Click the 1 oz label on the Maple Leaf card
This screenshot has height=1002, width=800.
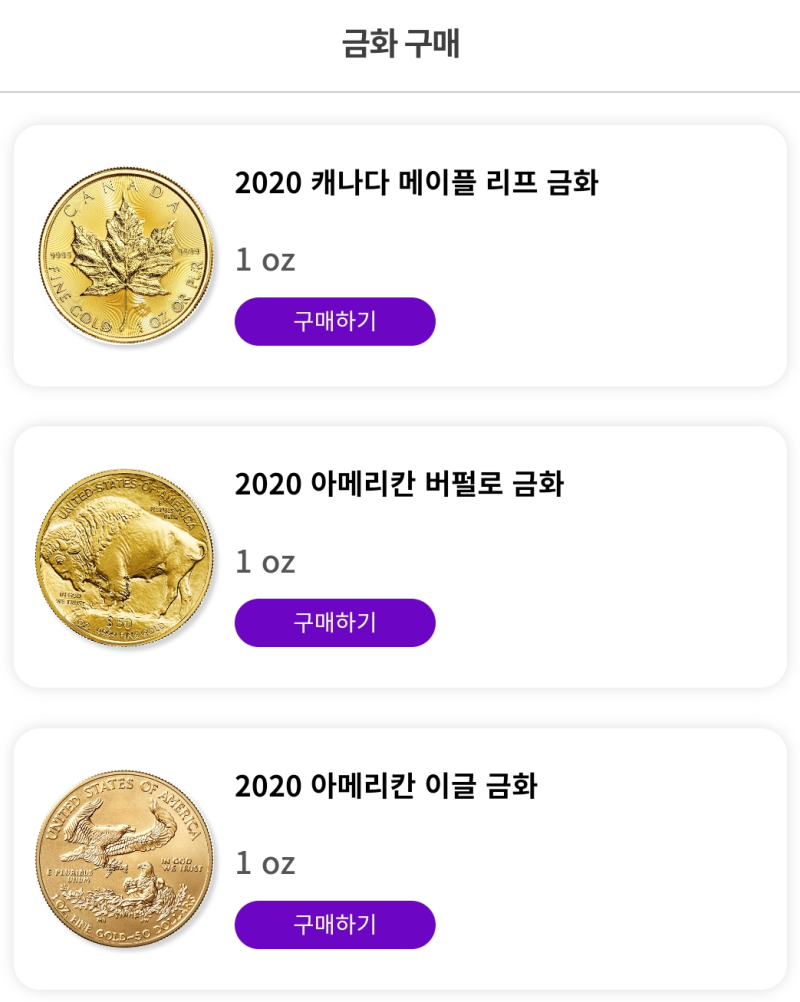click(x=264, y=260)
